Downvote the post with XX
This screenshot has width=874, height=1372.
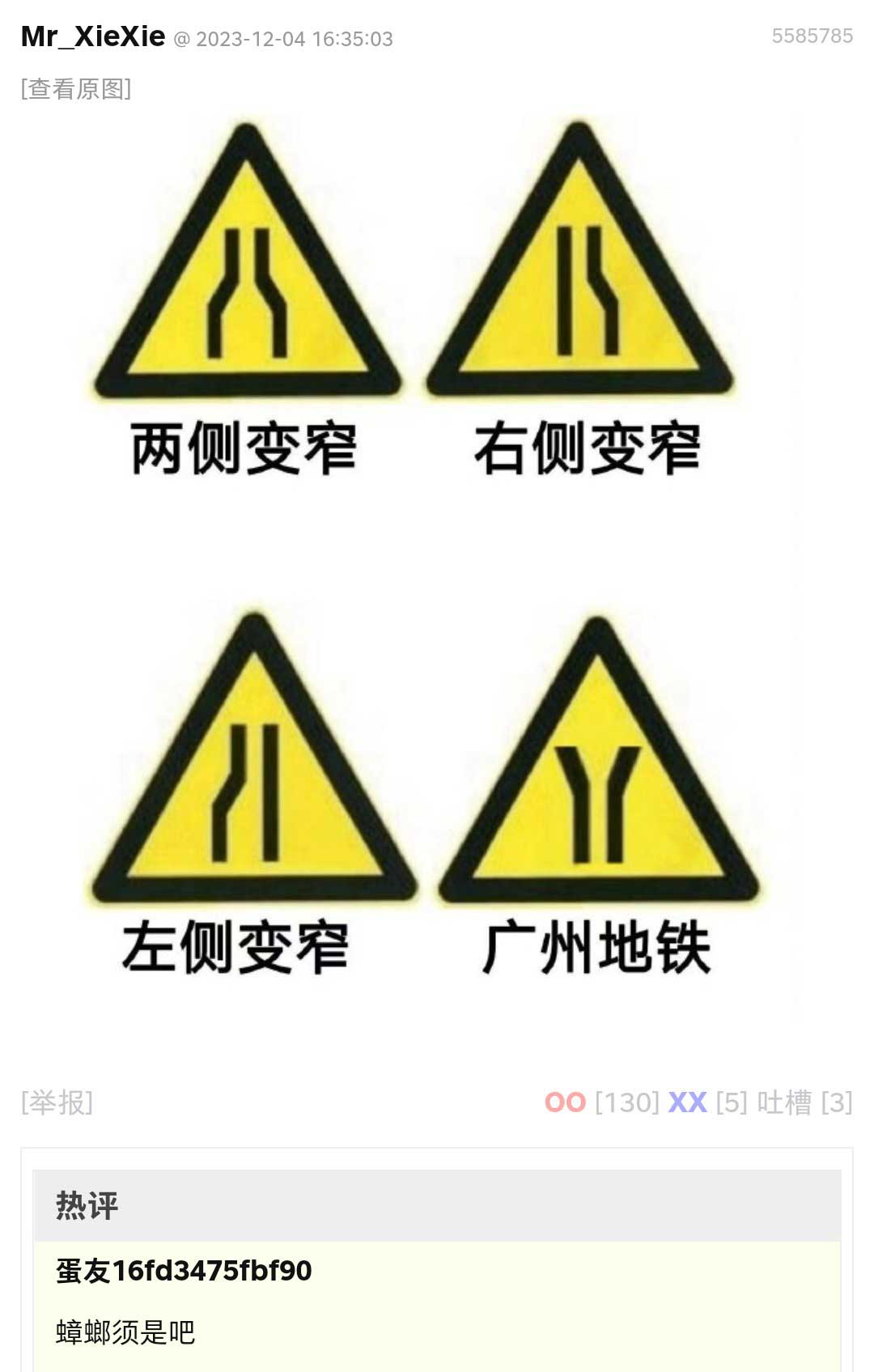coord(687,1102)
